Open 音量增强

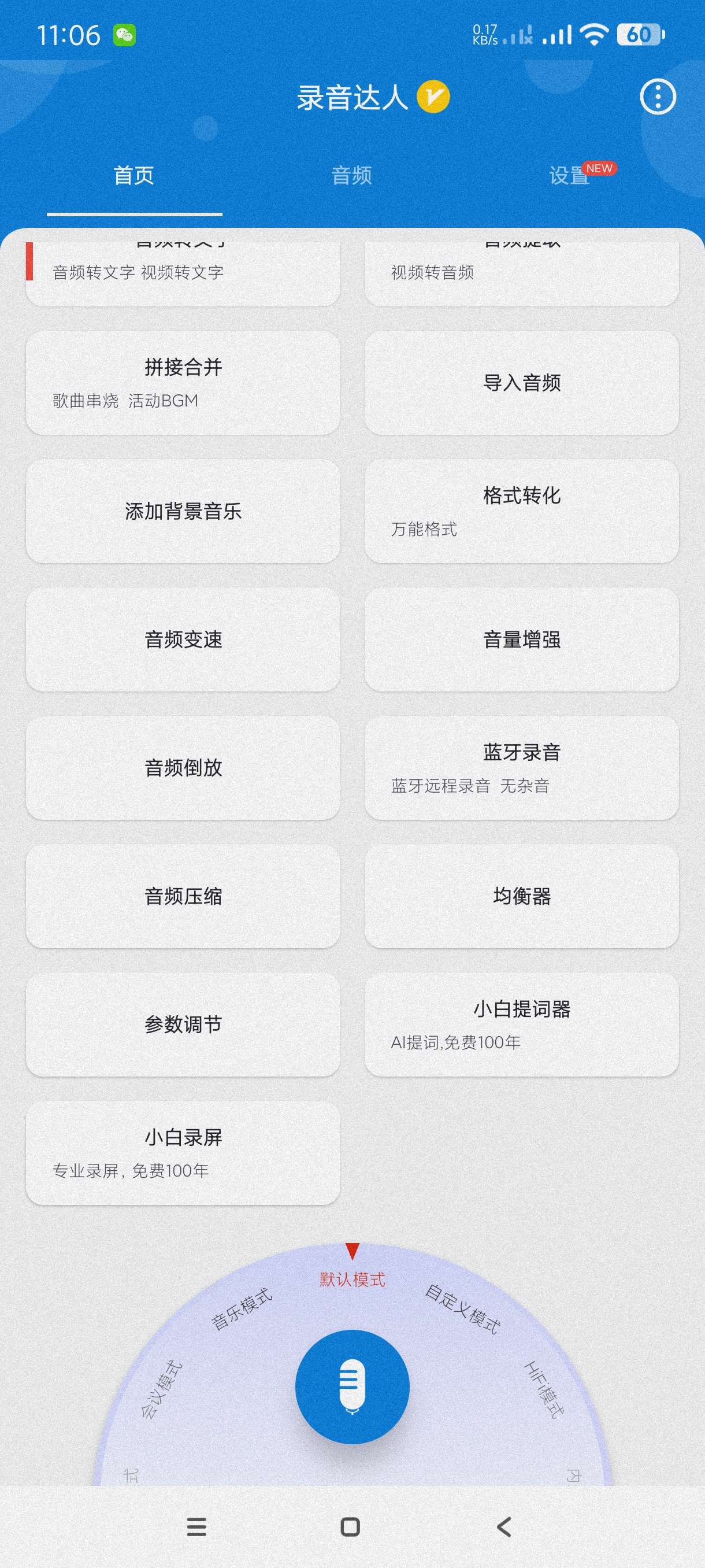pos(521,639)
